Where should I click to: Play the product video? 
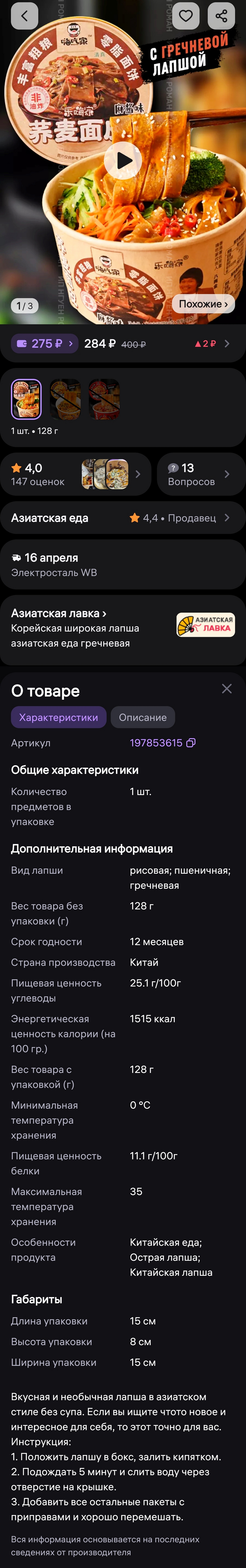click(123, 161)
